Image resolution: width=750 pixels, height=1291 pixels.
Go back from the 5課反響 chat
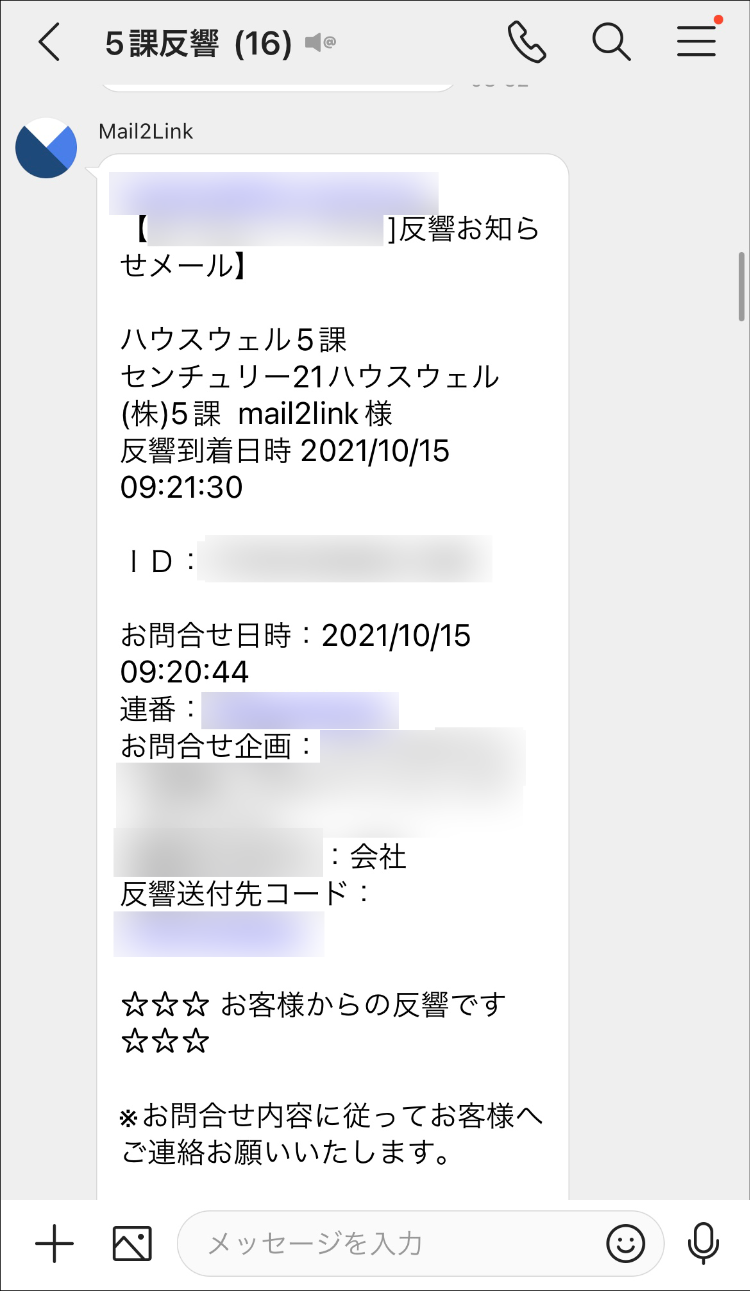pos(49,43)
